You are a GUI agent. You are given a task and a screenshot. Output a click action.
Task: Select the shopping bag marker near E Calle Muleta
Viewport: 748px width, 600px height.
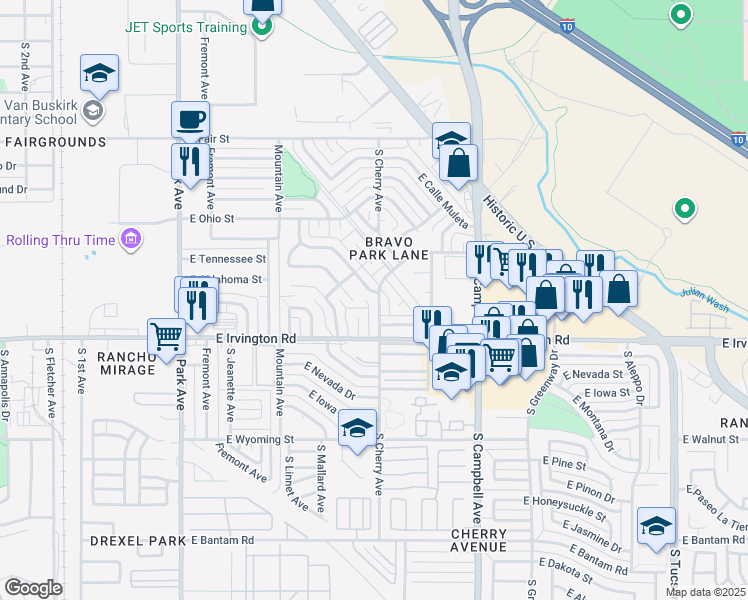click(x=458, y=164)
